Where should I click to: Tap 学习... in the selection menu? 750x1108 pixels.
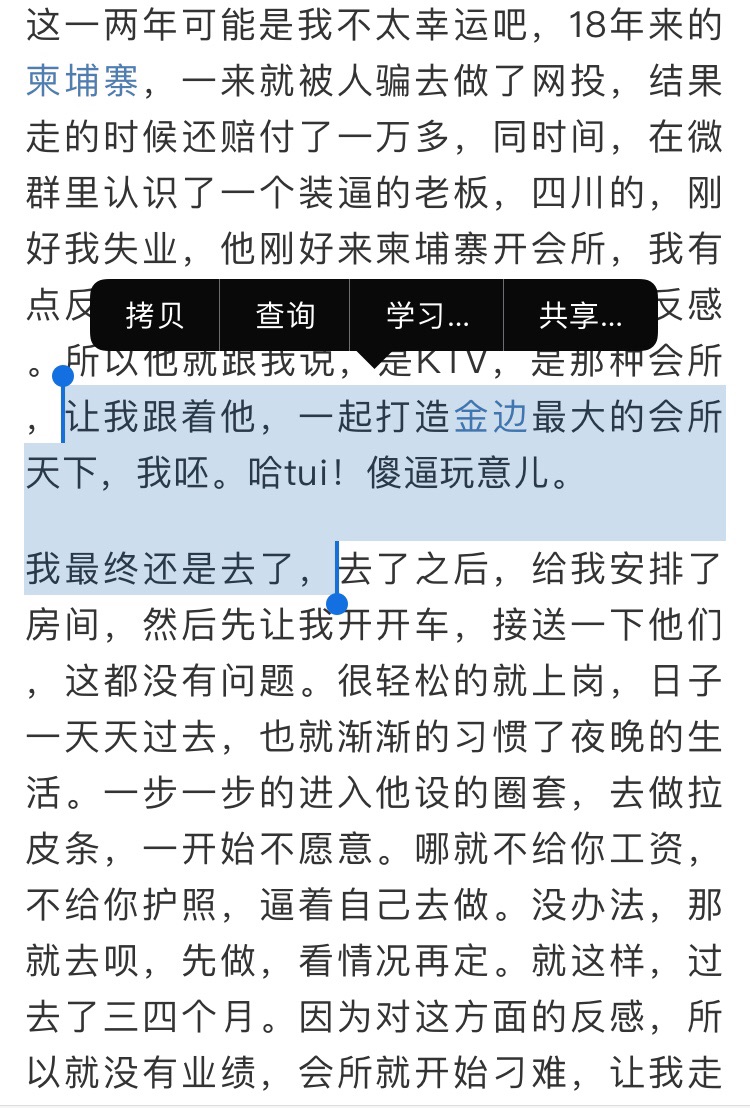427,317
